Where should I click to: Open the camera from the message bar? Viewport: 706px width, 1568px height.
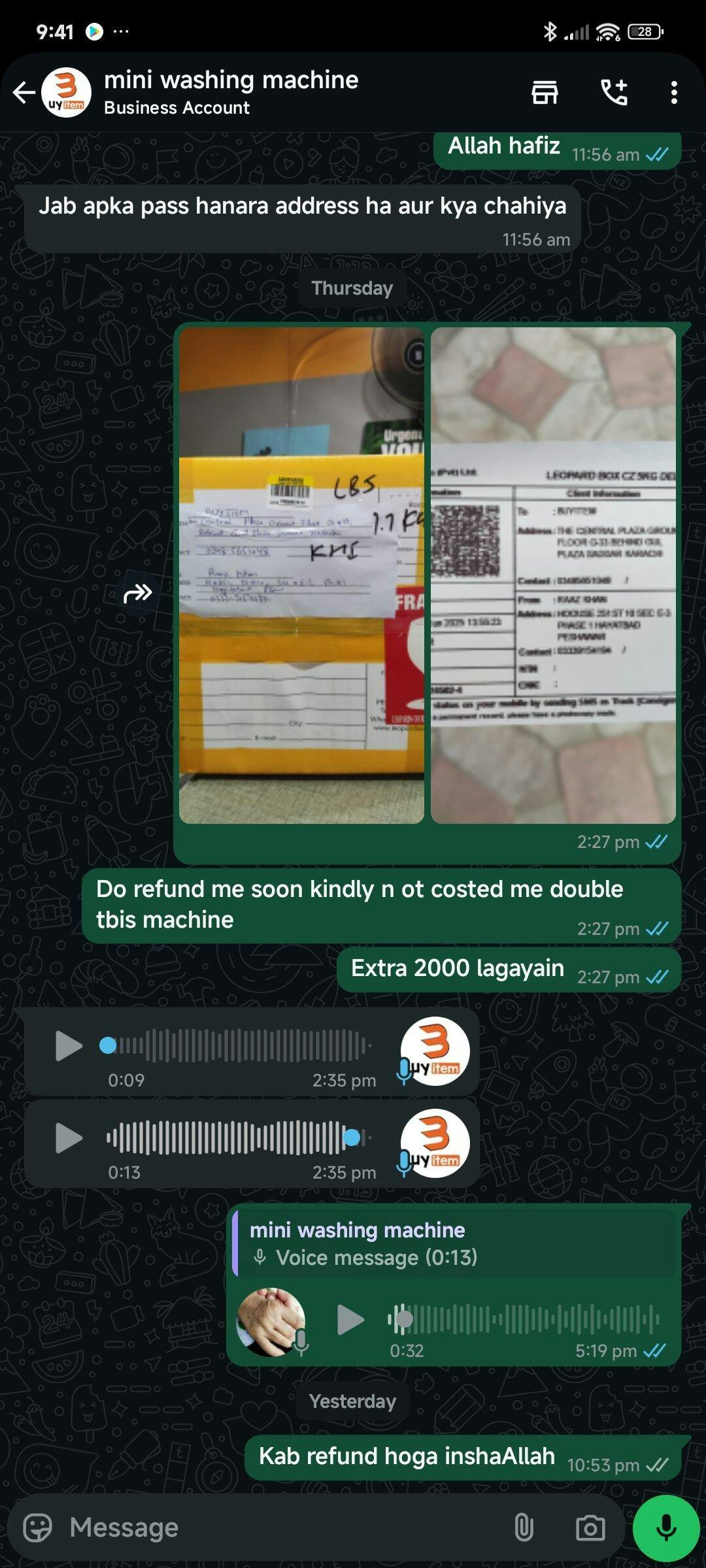590,1527
